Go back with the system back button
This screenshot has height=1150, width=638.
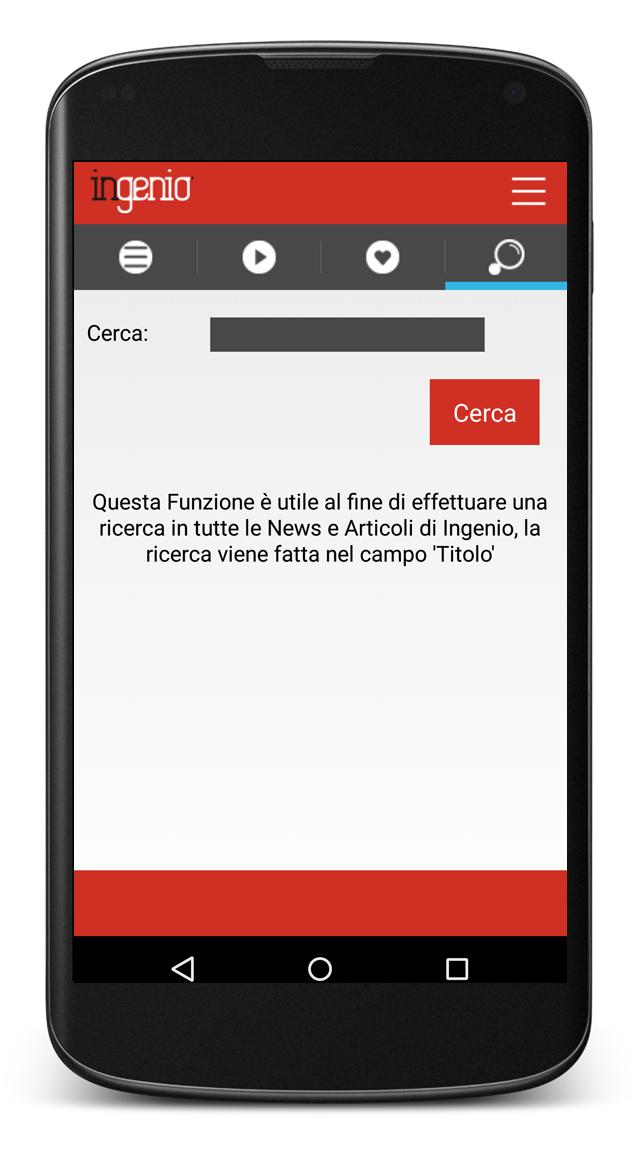pos(182,968)
